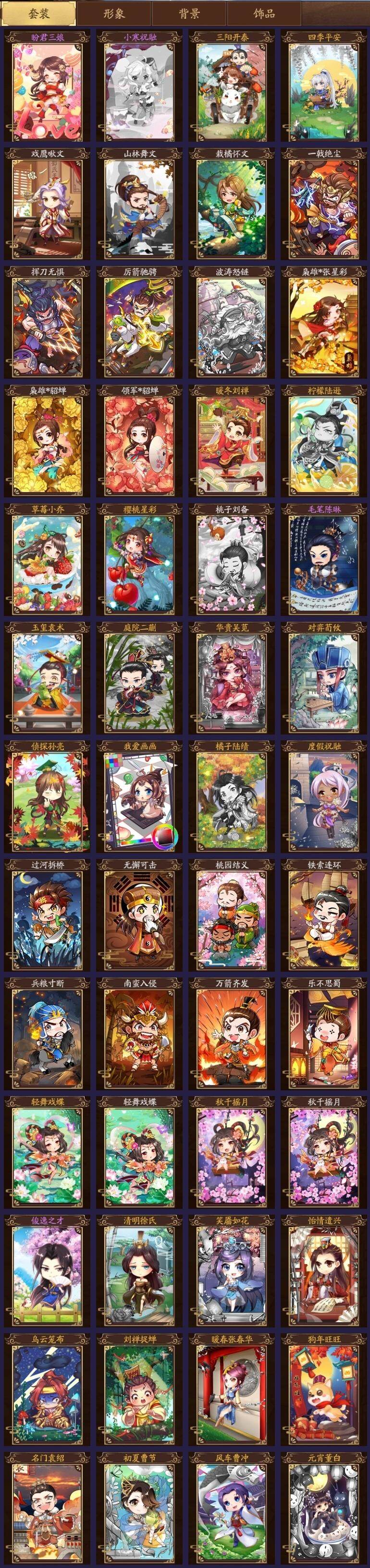The height and width of the screenshot is (1568, 370).
Task: Switch to the 形象 tab
Action: pos(114,13)
